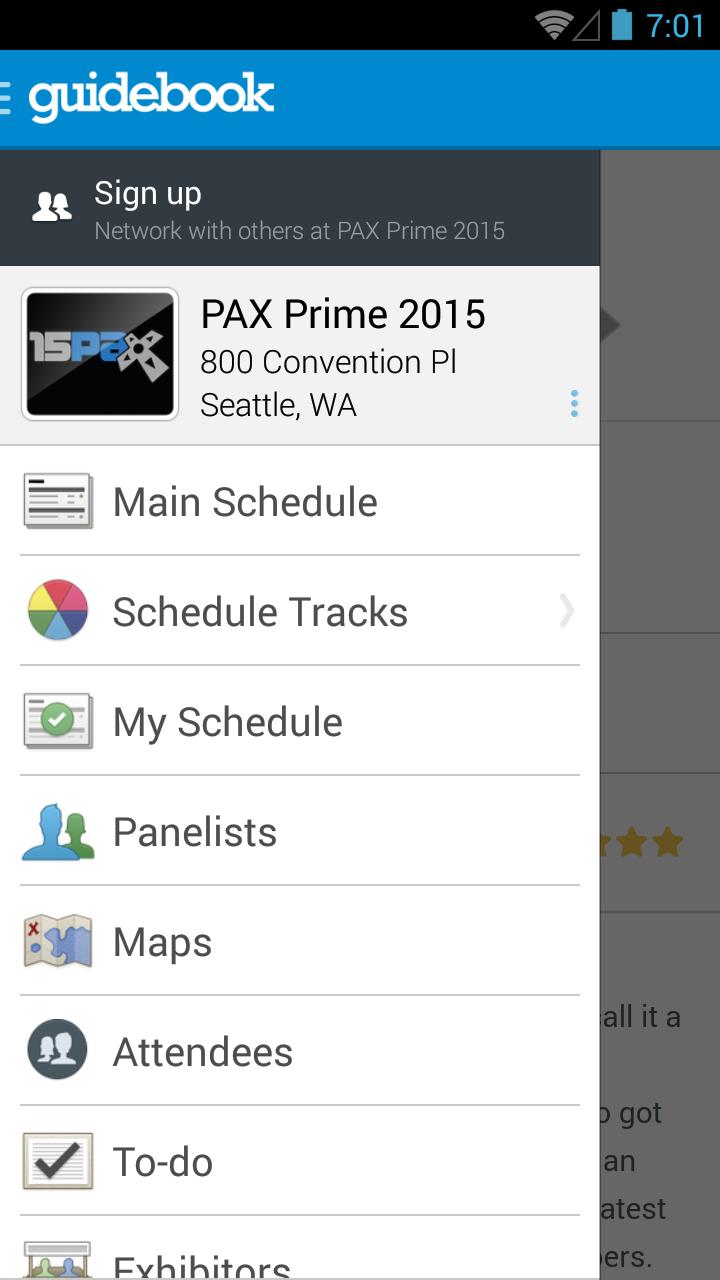Image resolution: width=720 pixels, height=1280 pixels.
Task: Select the Attendees circle icon
Action: [x=57, y=1051]
